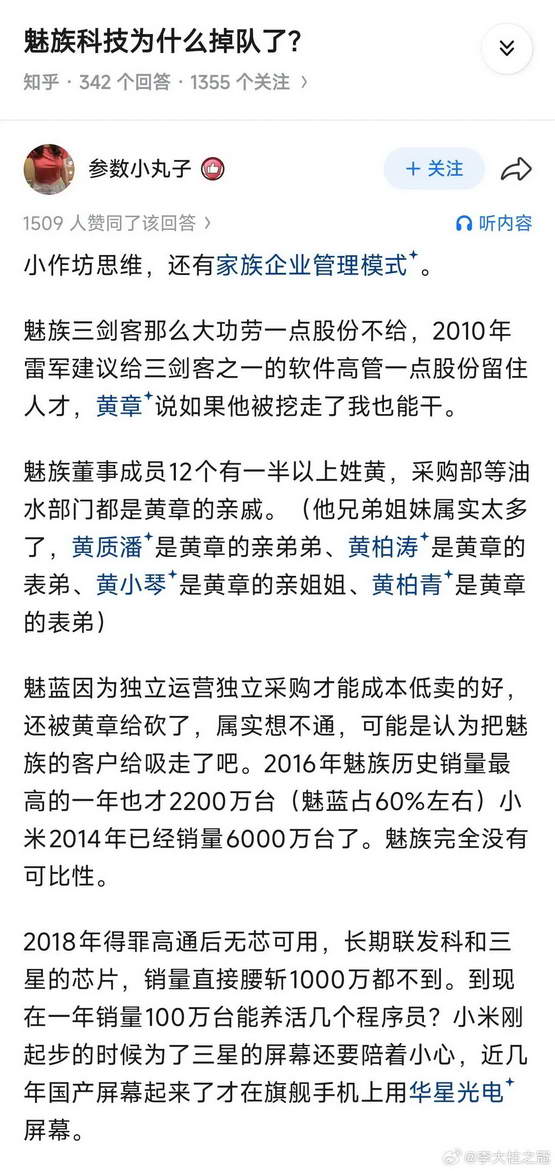Share this answer
This screenshot has height=1171, width=555.
point(516,170)
